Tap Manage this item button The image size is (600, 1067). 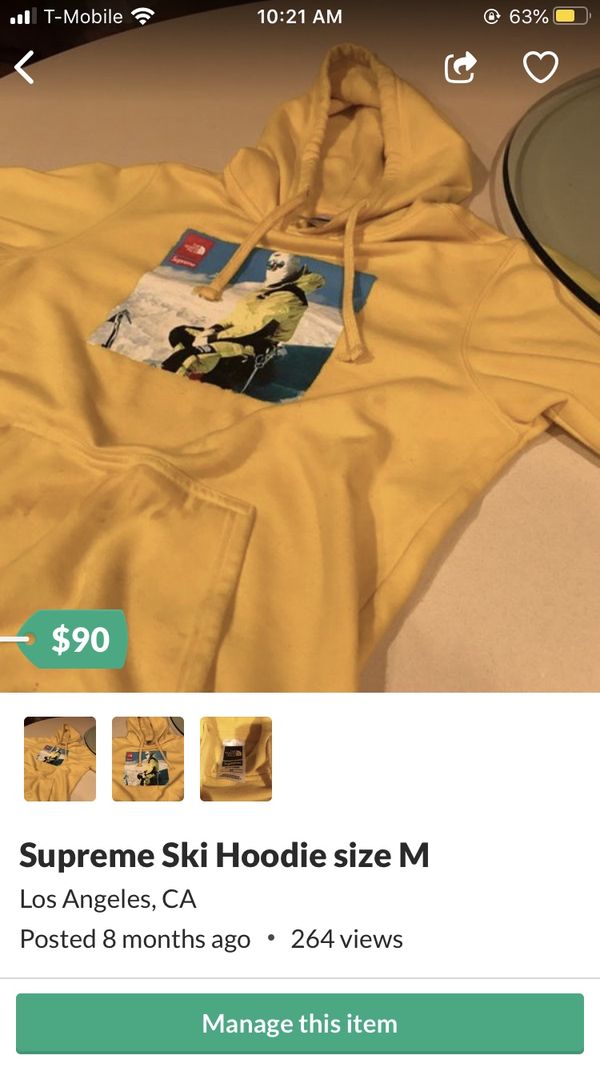300,1023
